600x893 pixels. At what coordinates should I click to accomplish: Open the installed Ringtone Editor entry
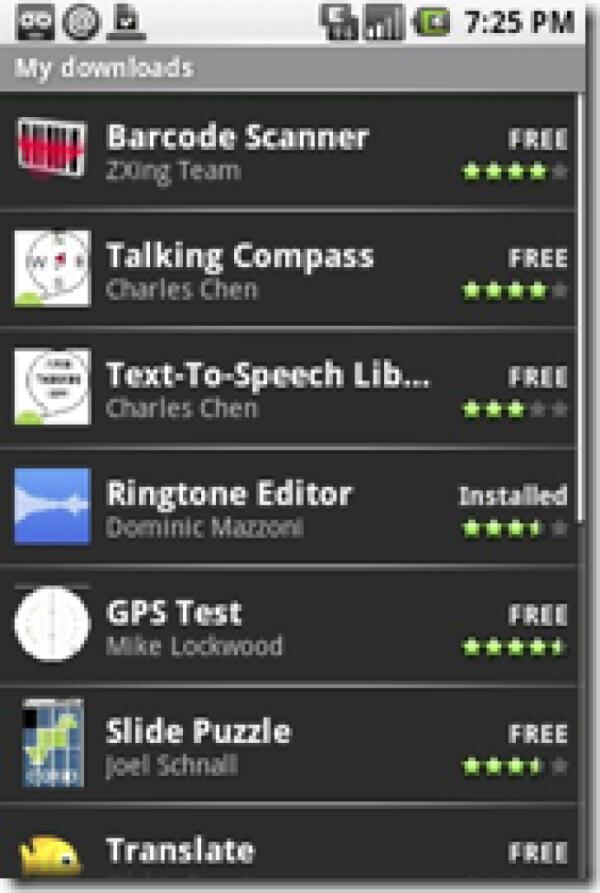(x=290, y=507)
